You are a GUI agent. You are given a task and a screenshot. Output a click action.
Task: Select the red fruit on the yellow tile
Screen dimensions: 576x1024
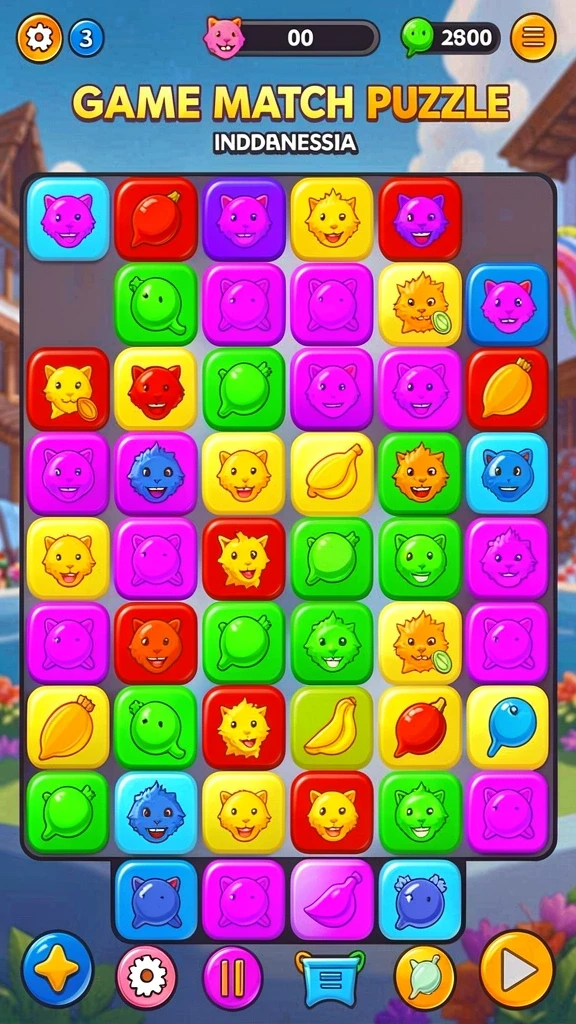pyautogui.click(x=420, y=727)
